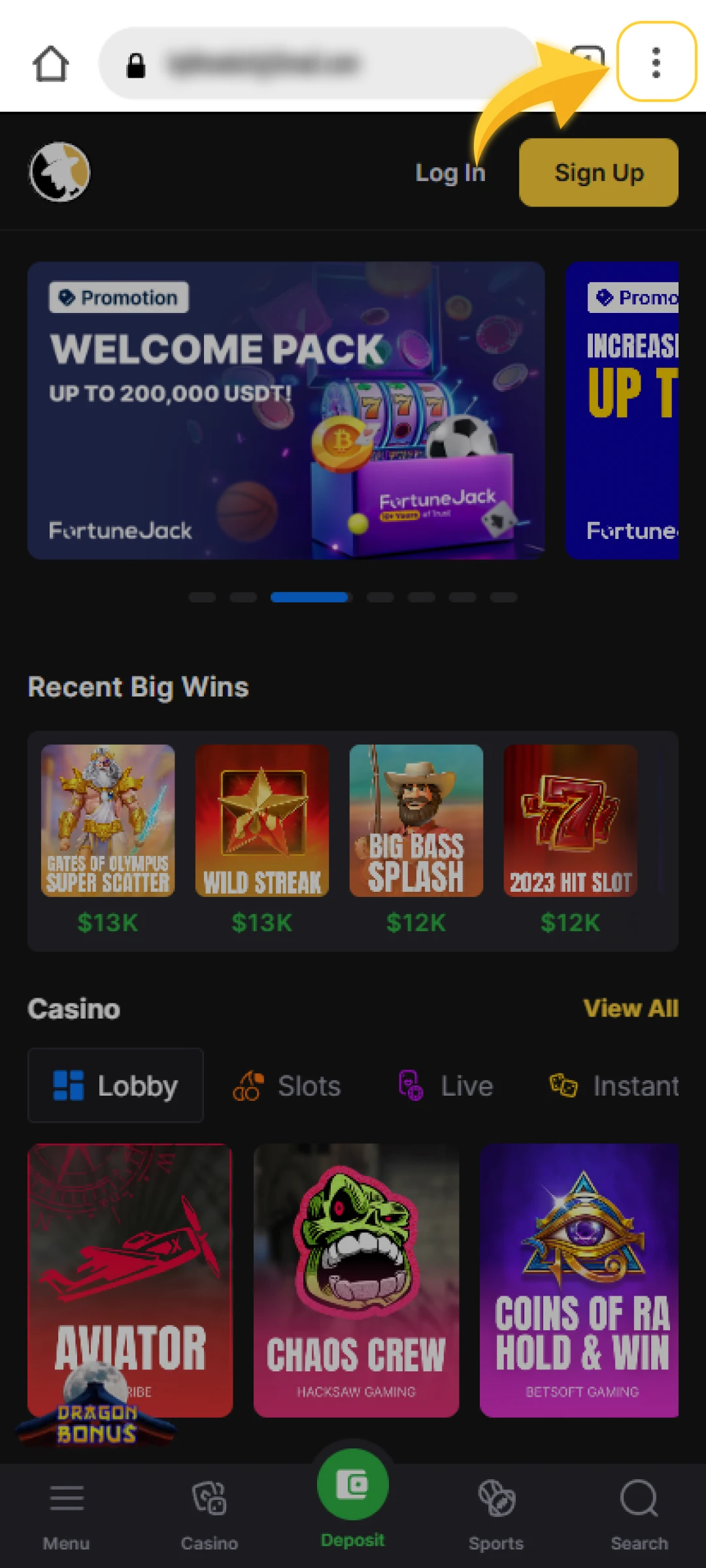Open Coins of Ra Hold & Win
This screenshot has height=1568, width=706.
(x=579, y=1279)
